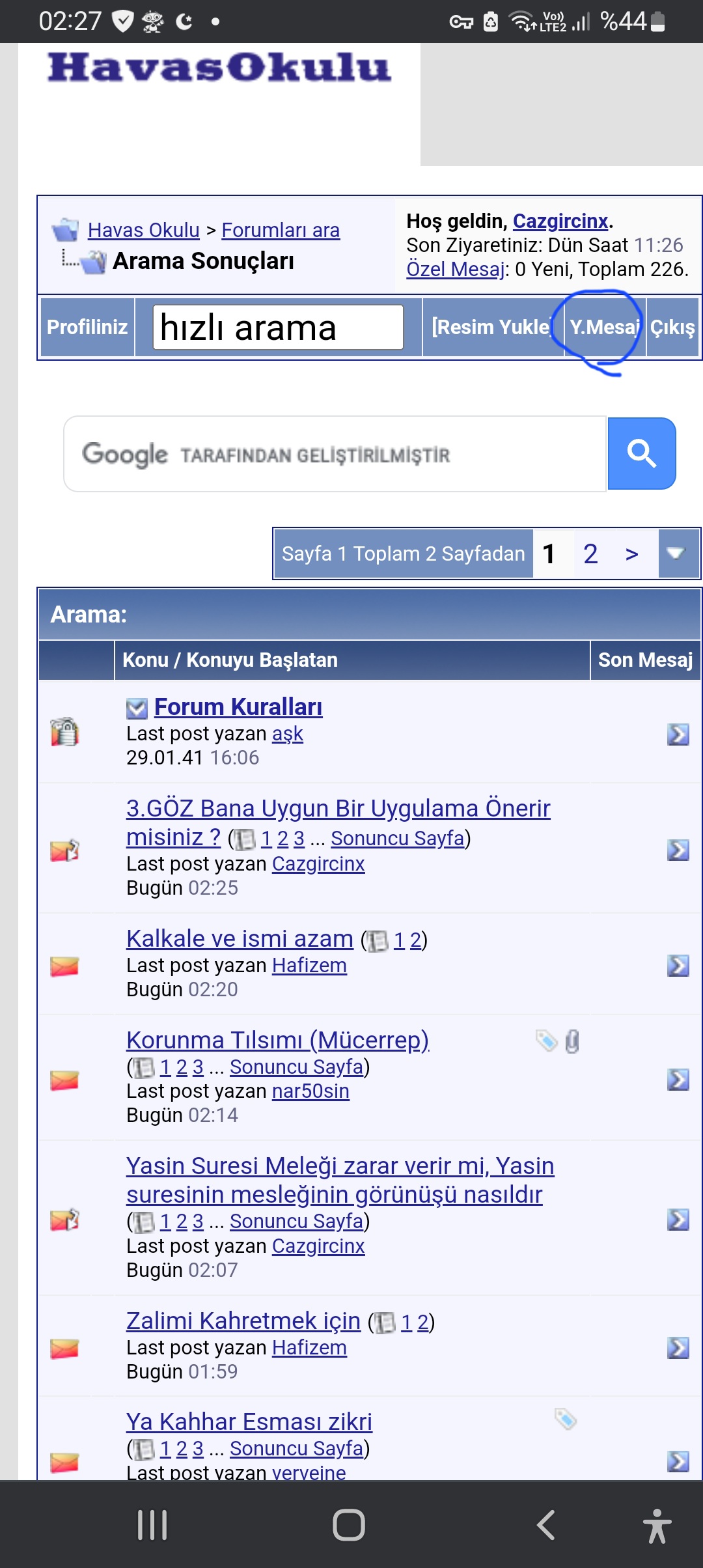Open the Korunma Tılsımı (Mücerrep) thread
The image size is (703, 1568).
(x=278, y=1040)
